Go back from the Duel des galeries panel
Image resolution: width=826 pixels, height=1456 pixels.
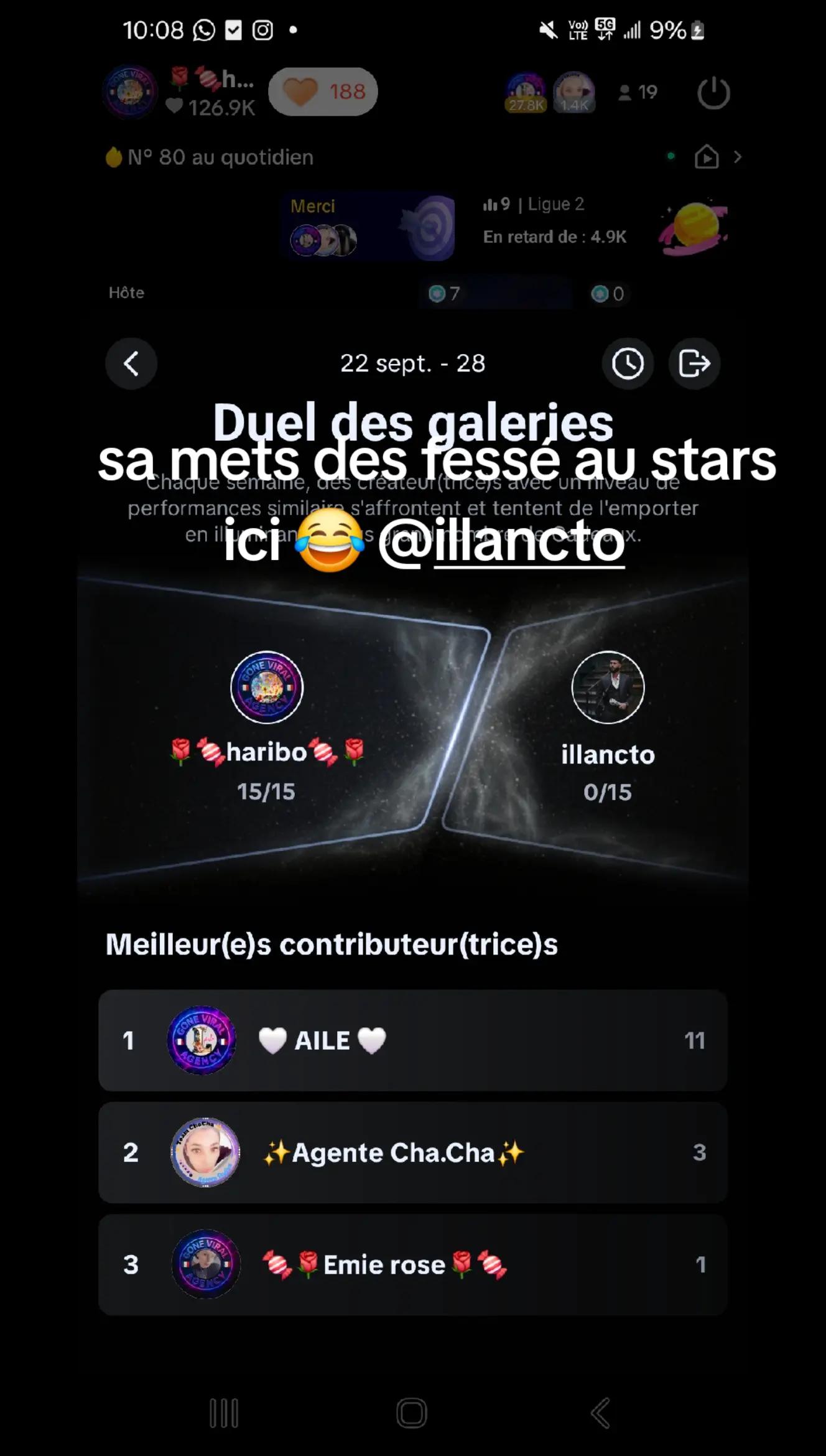[x=131, y=363]
